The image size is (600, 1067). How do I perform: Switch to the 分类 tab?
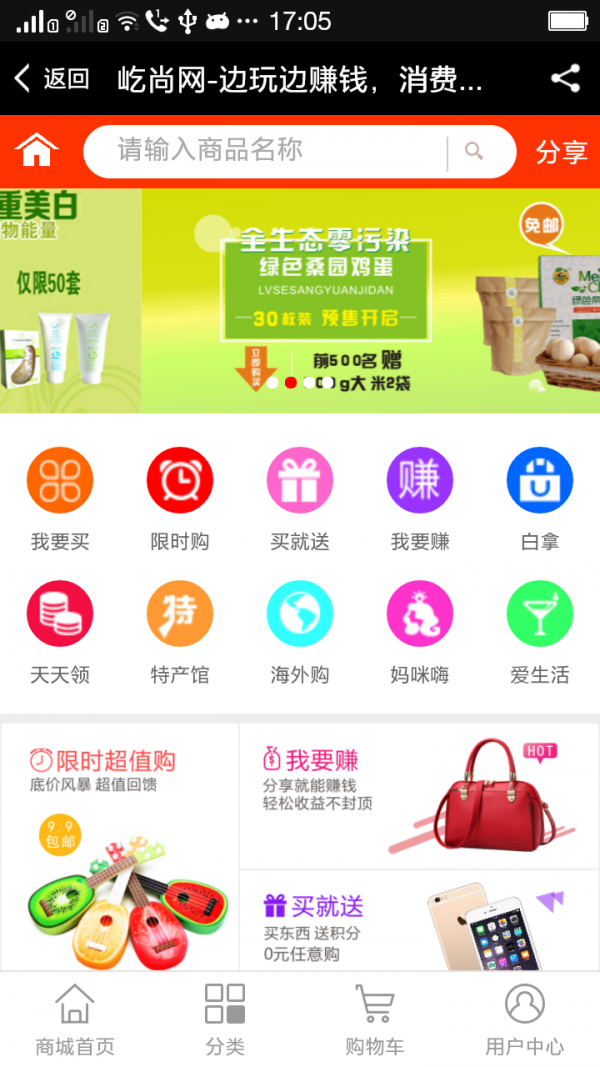pos(225,1019)
